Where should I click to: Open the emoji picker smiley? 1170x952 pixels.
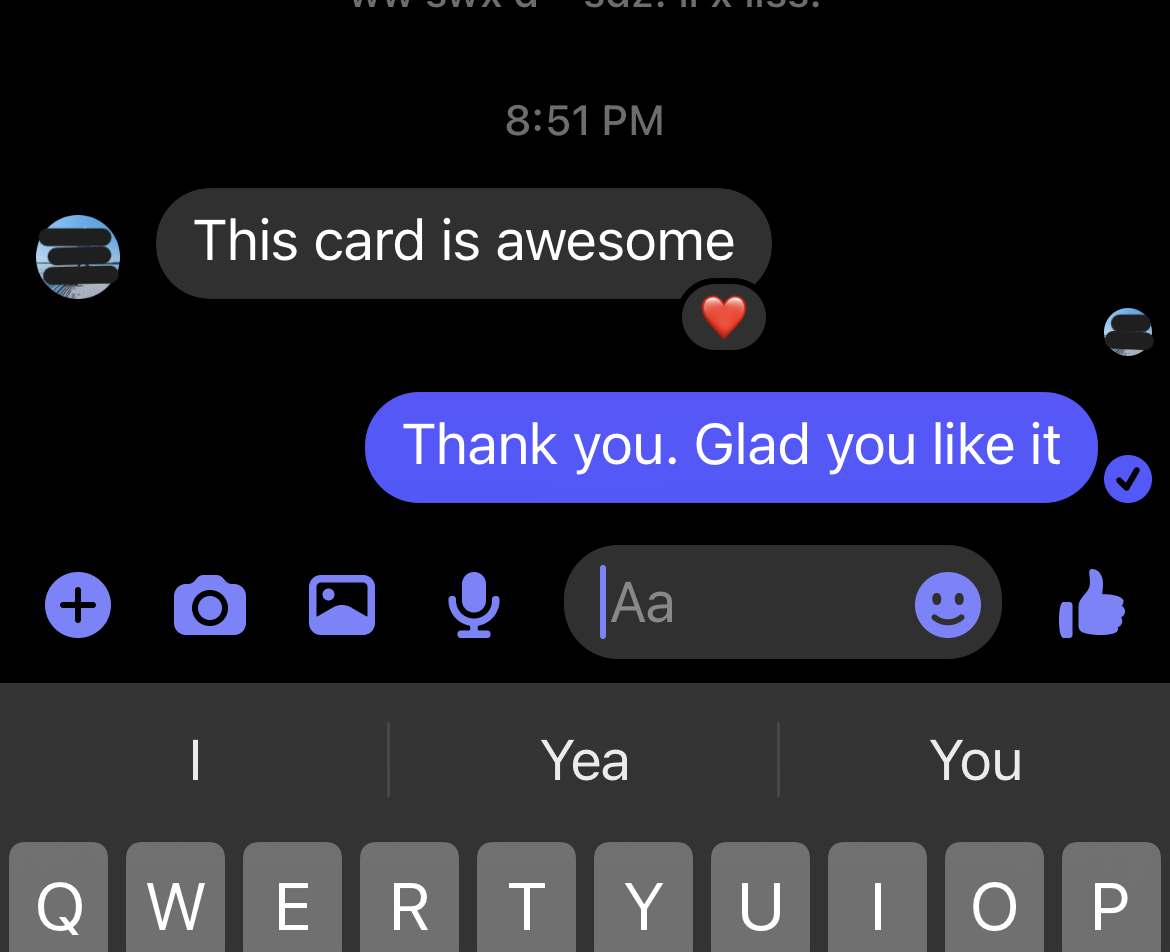point(947,605)
